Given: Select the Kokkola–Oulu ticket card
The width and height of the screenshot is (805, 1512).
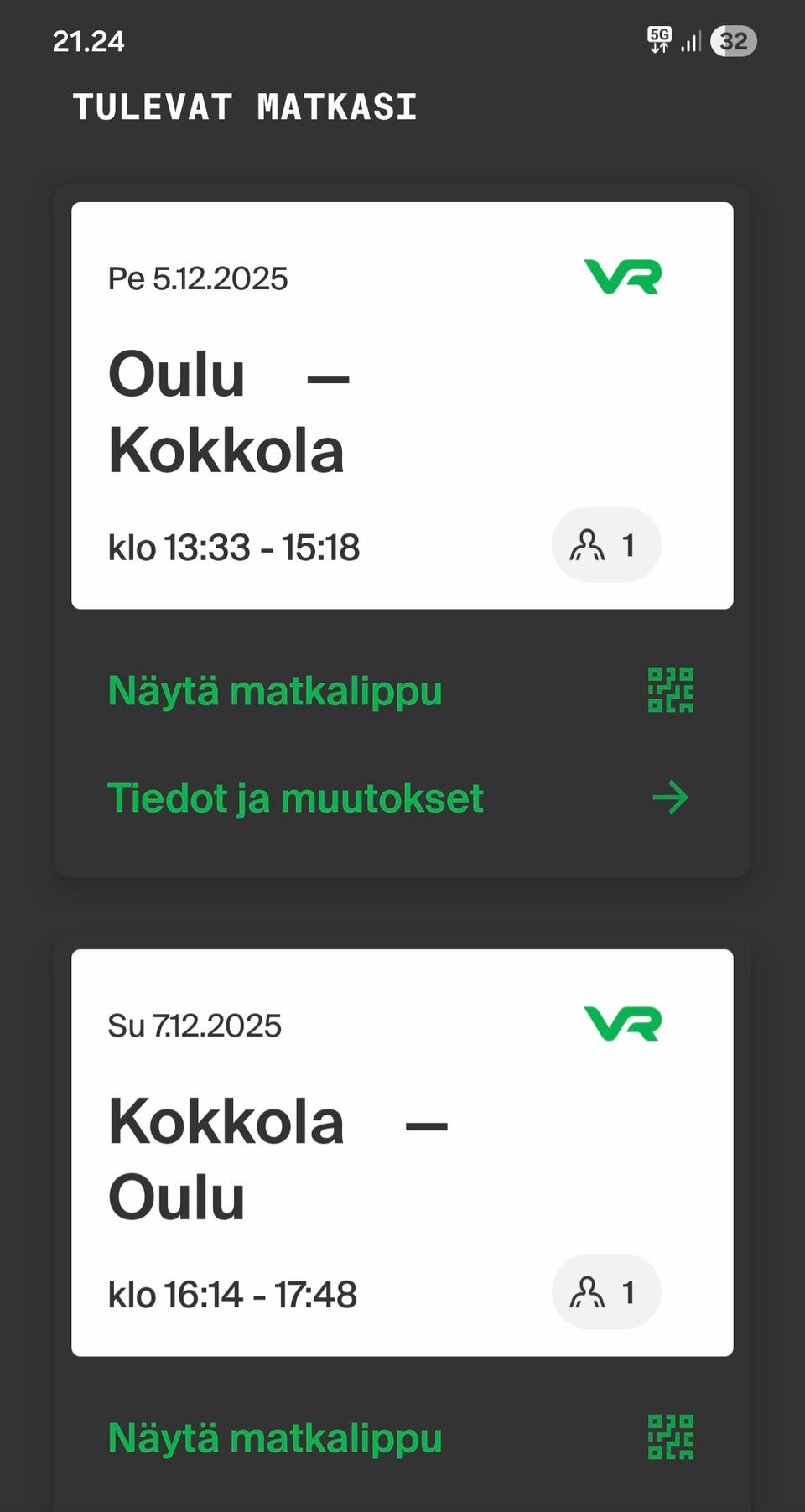Looking at the screenshot, I should [402, 1147].
